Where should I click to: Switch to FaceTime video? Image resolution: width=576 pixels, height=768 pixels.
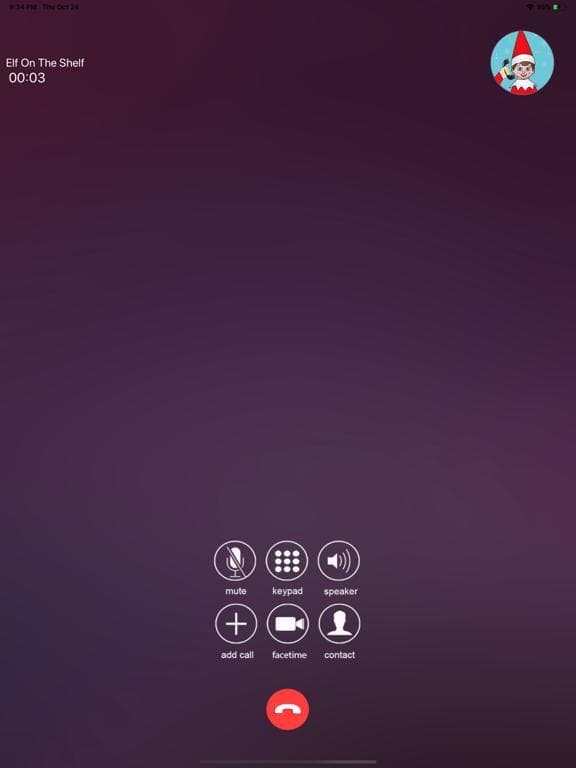288,624
